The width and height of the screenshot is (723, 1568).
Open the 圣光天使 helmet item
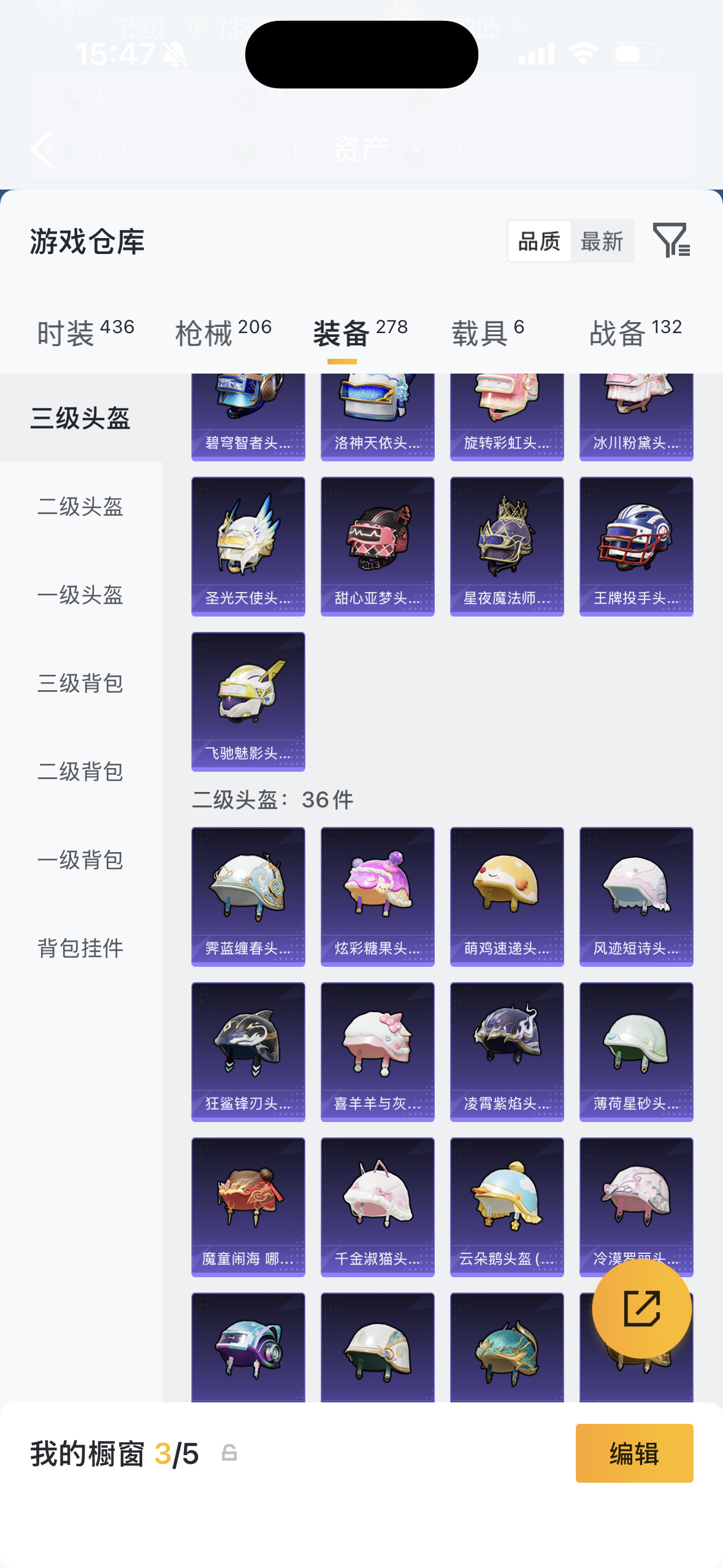tap(248, 546)
